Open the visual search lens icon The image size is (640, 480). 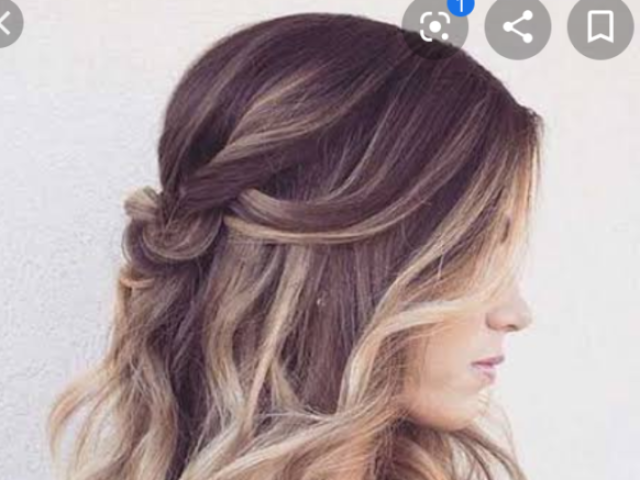[x=435, y=26]
